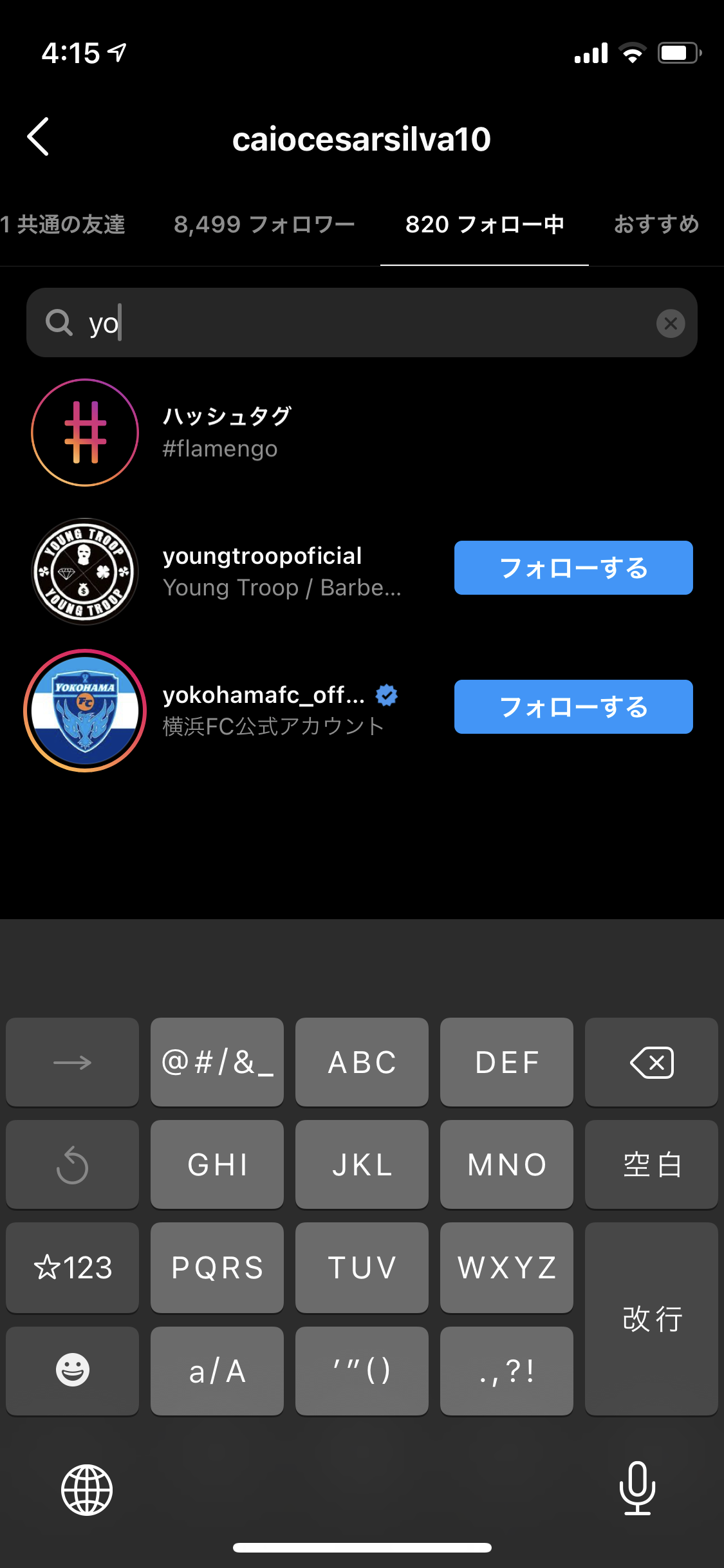
Task: Go back from caiocesarsilva10's list
Action: (39, 137)
